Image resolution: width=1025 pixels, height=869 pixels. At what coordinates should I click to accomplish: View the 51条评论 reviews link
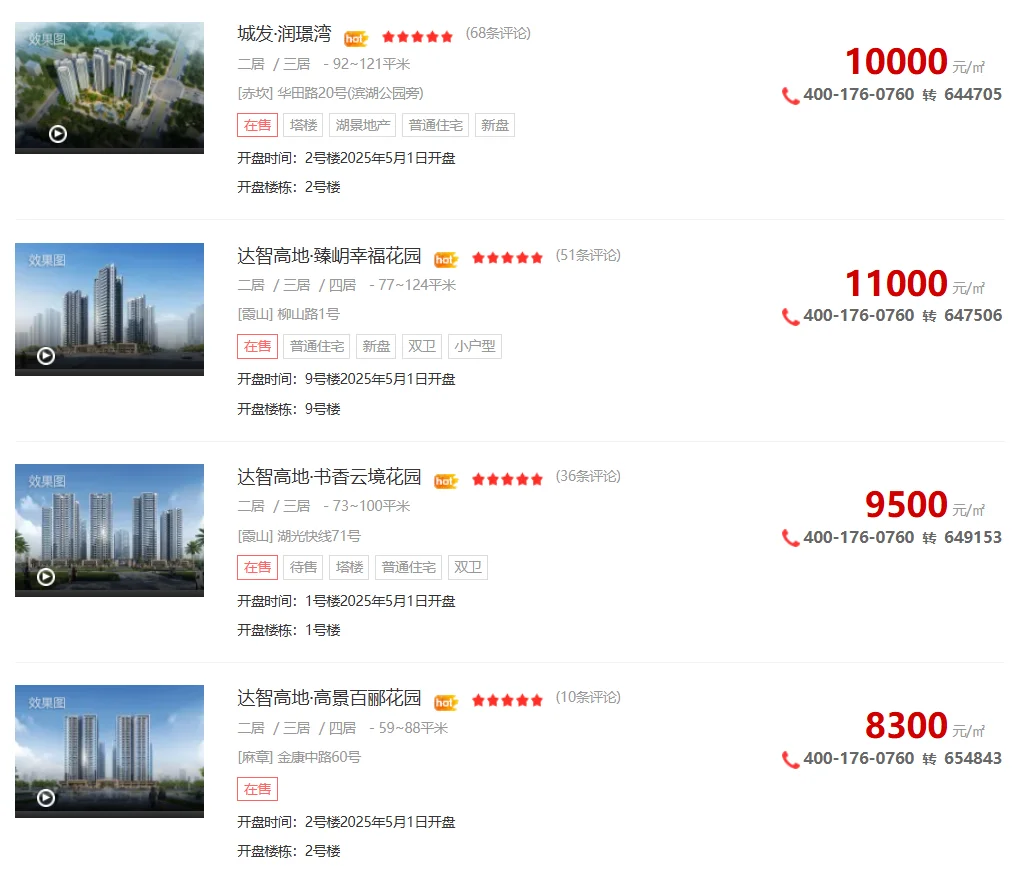point(588,255)
